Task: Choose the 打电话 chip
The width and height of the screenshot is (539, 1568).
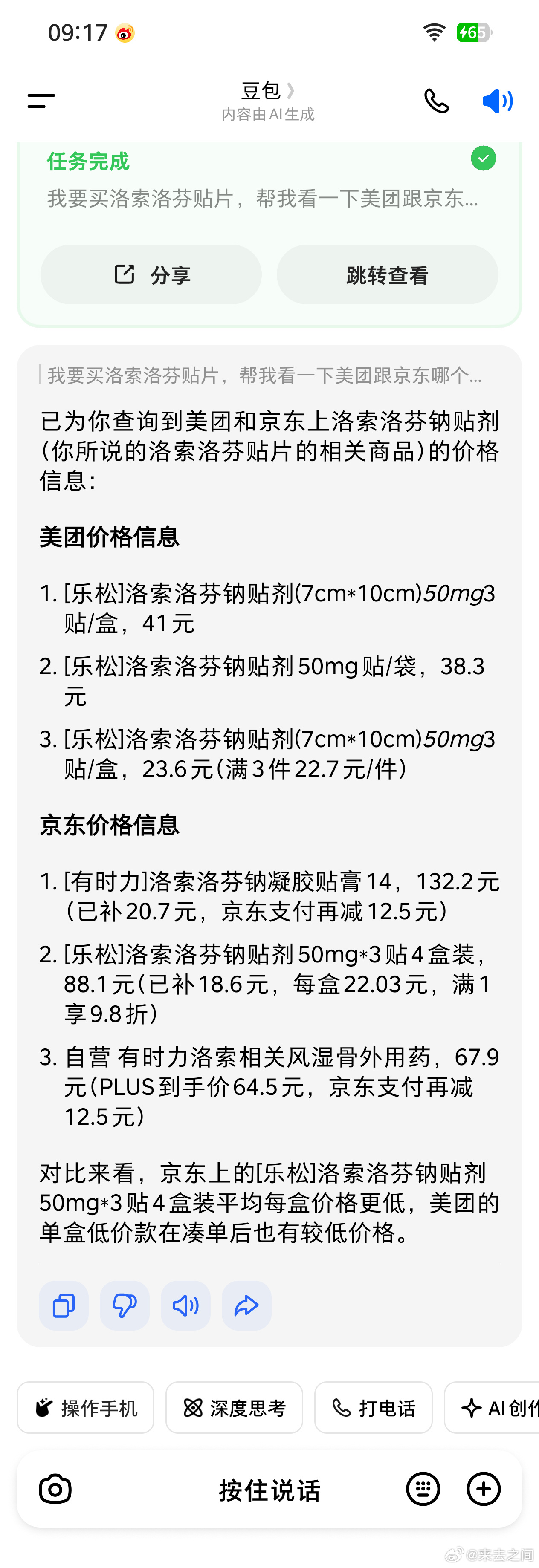Action: 374,1408
